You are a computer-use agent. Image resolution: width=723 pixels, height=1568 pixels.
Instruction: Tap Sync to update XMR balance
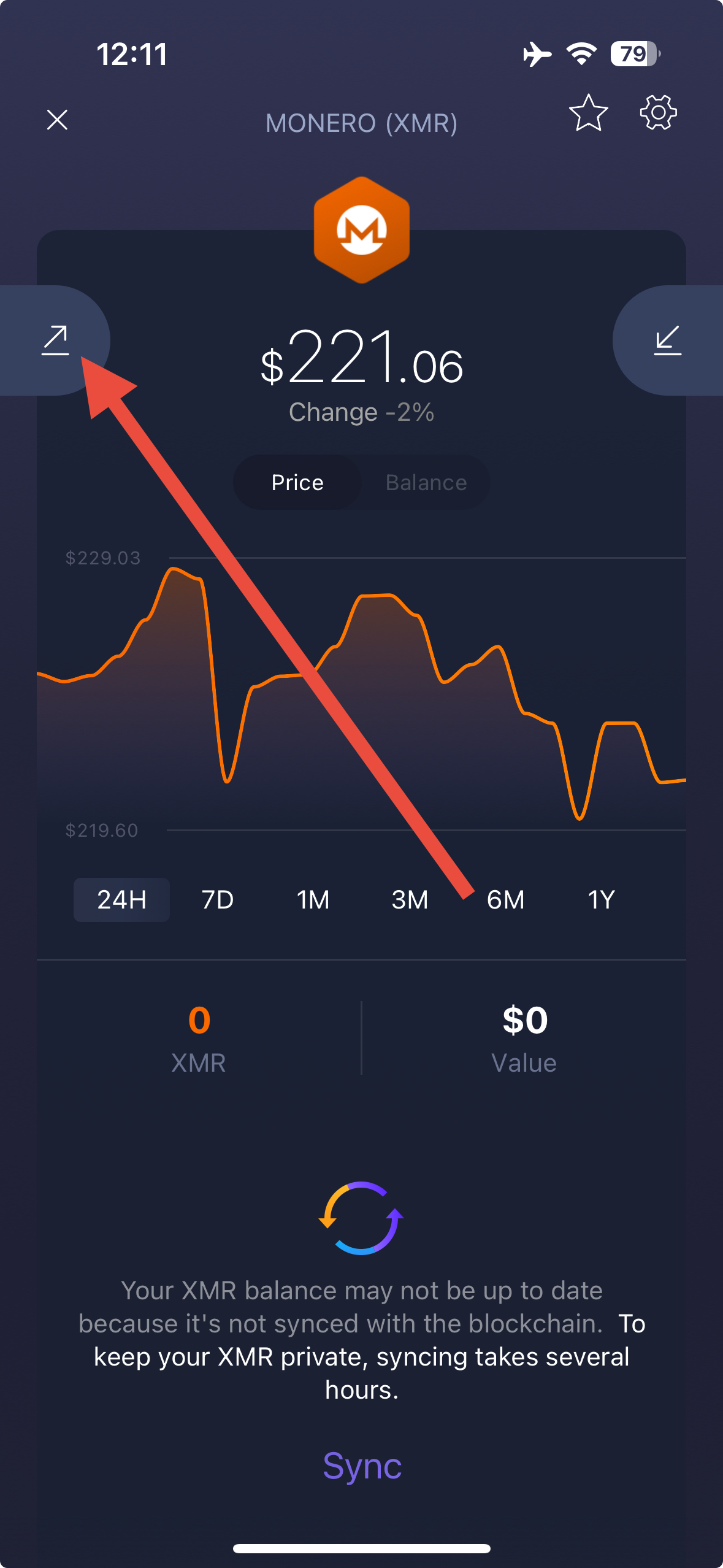362,1466
